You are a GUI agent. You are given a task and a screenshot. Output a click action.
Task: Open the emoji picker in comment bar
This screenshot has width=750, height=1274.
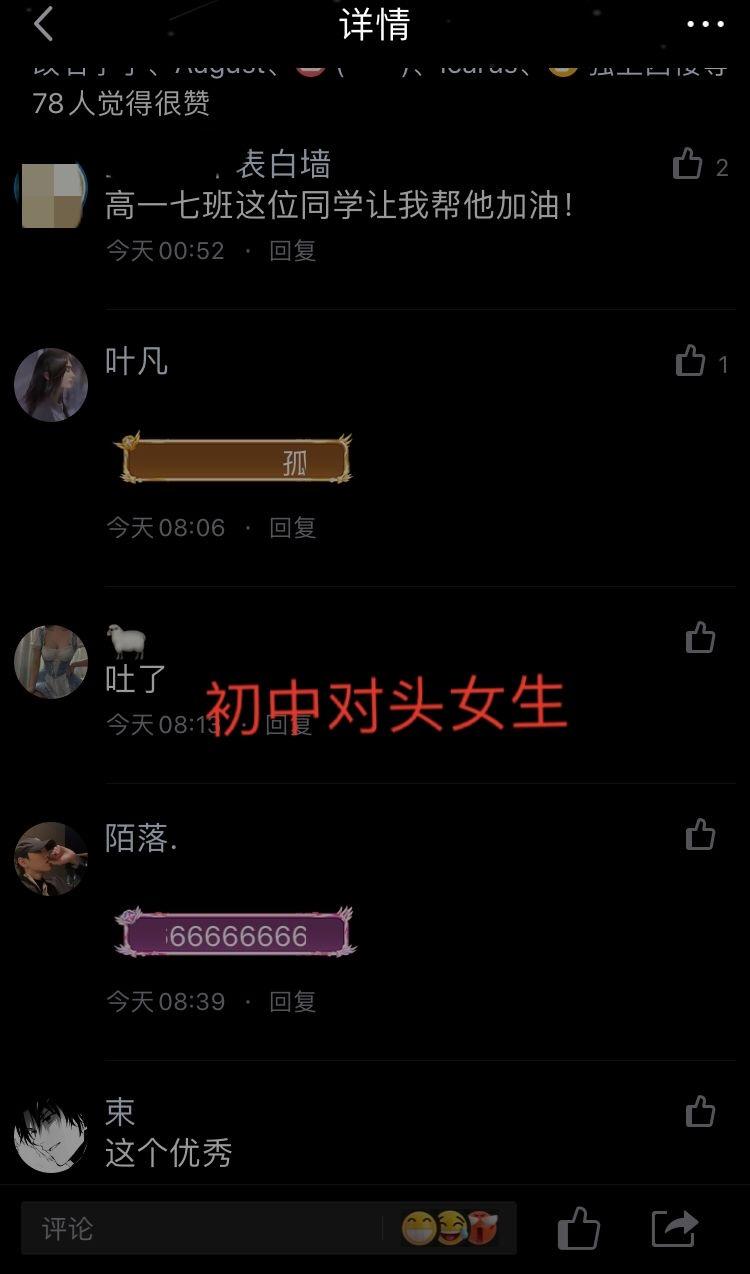[449, 1229]
